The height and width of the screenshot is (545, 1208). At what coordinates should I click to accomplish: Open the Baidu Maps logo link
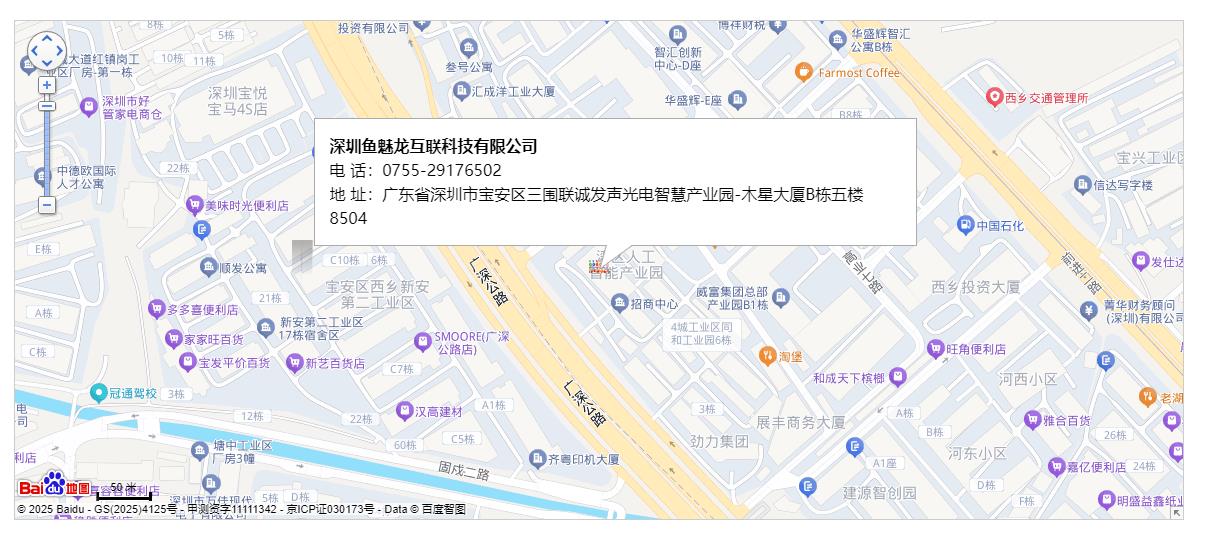(54, 485)
